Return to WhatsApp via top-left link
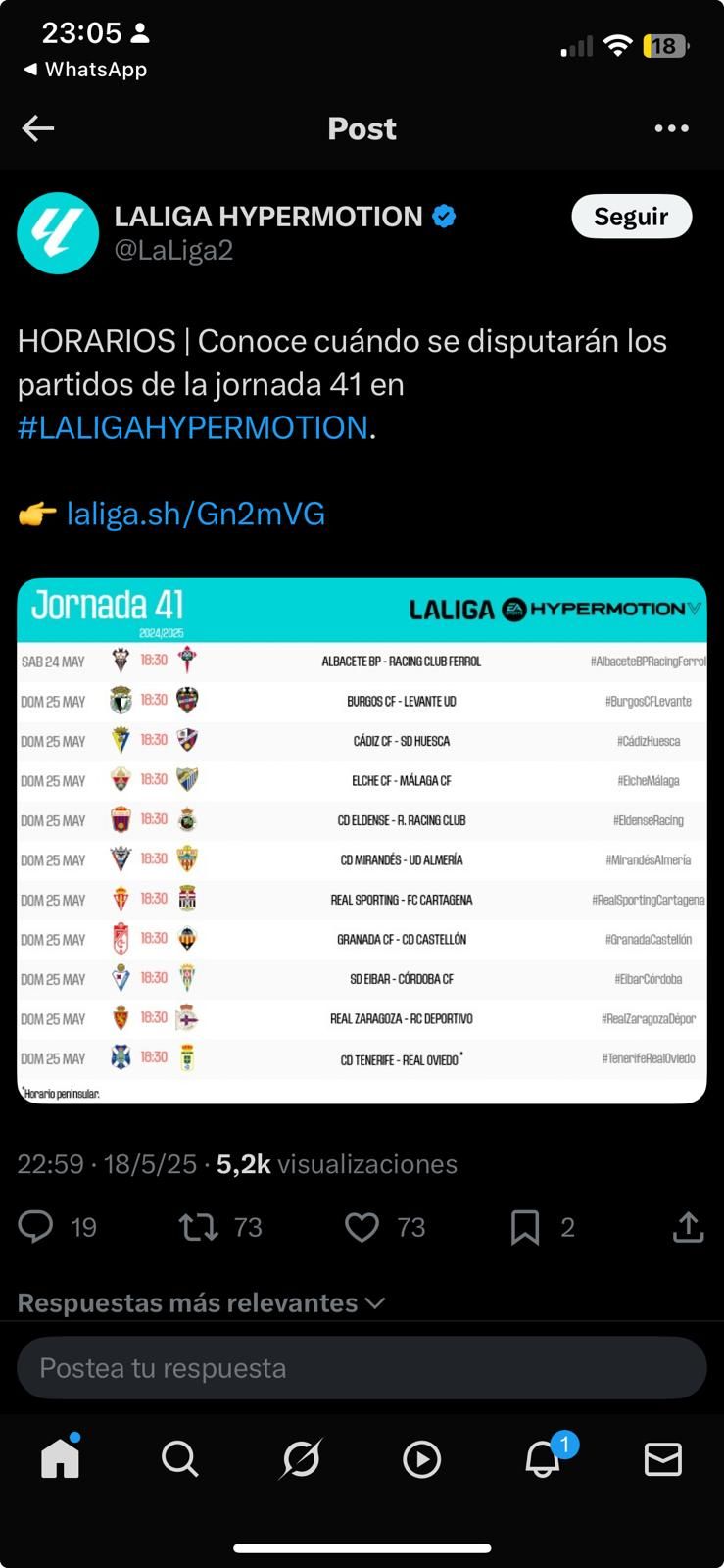724x1568 pixels. (86, 70)
